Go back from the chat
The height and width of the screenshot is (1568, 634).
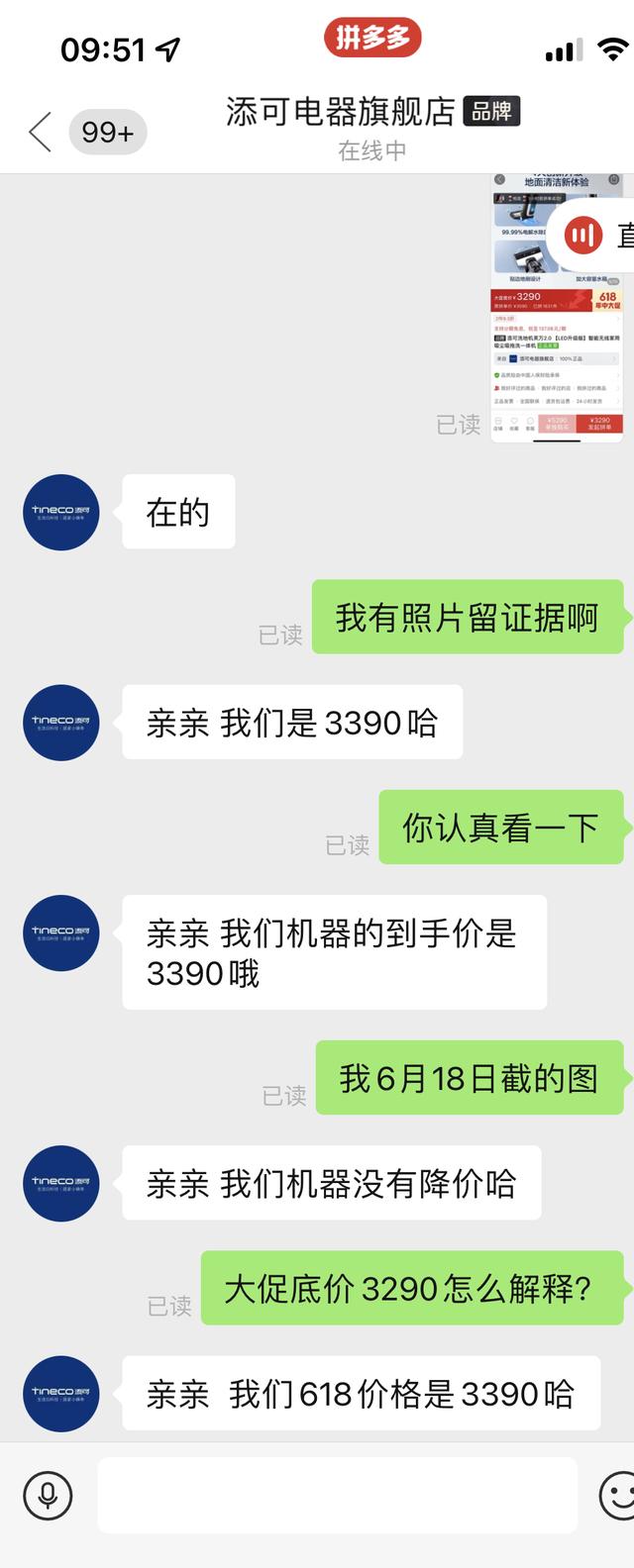tap(40, 132)
